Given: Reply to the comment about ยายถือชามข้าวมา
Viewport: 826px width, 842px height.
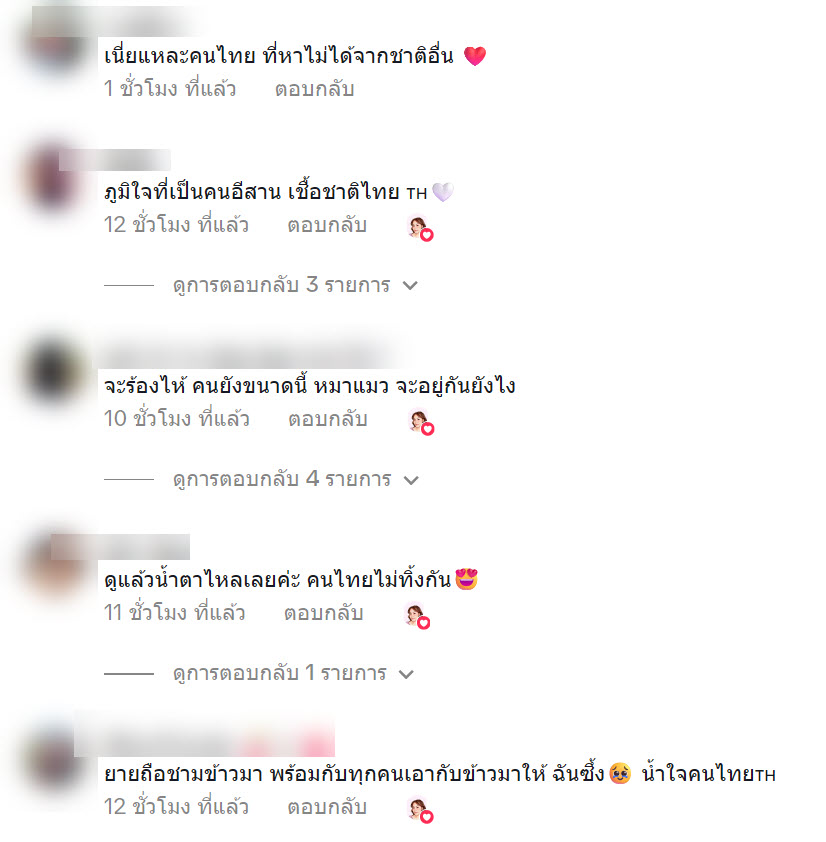Looking at the screenshot, I should (327, 806).
